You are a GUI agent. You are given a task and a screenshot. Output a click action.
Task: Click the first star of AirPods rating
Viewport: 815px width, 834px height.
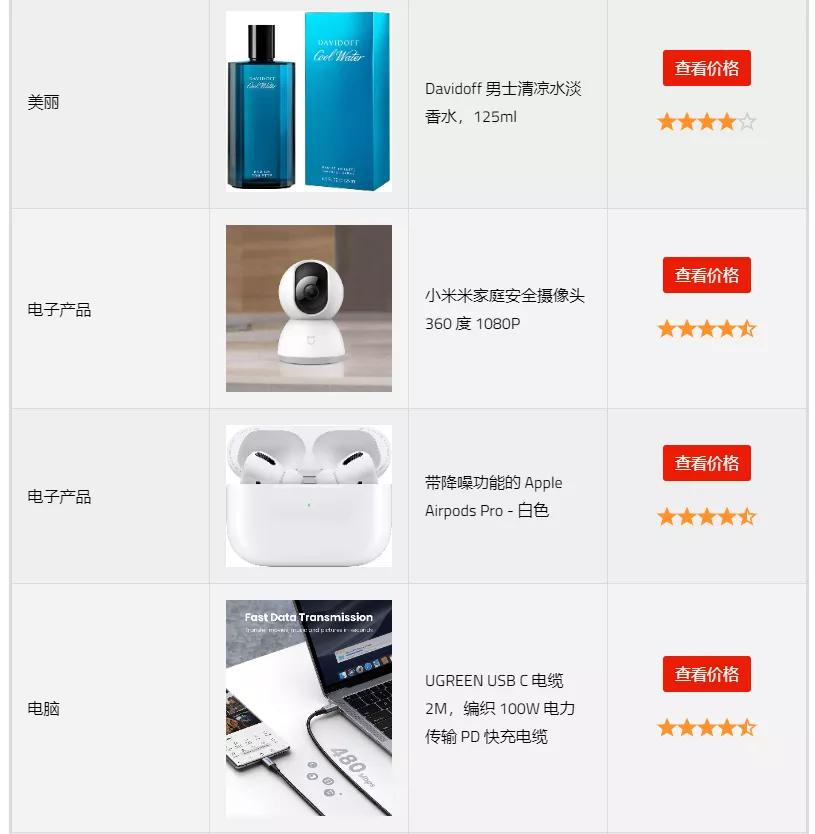click(x=665, y=516)
